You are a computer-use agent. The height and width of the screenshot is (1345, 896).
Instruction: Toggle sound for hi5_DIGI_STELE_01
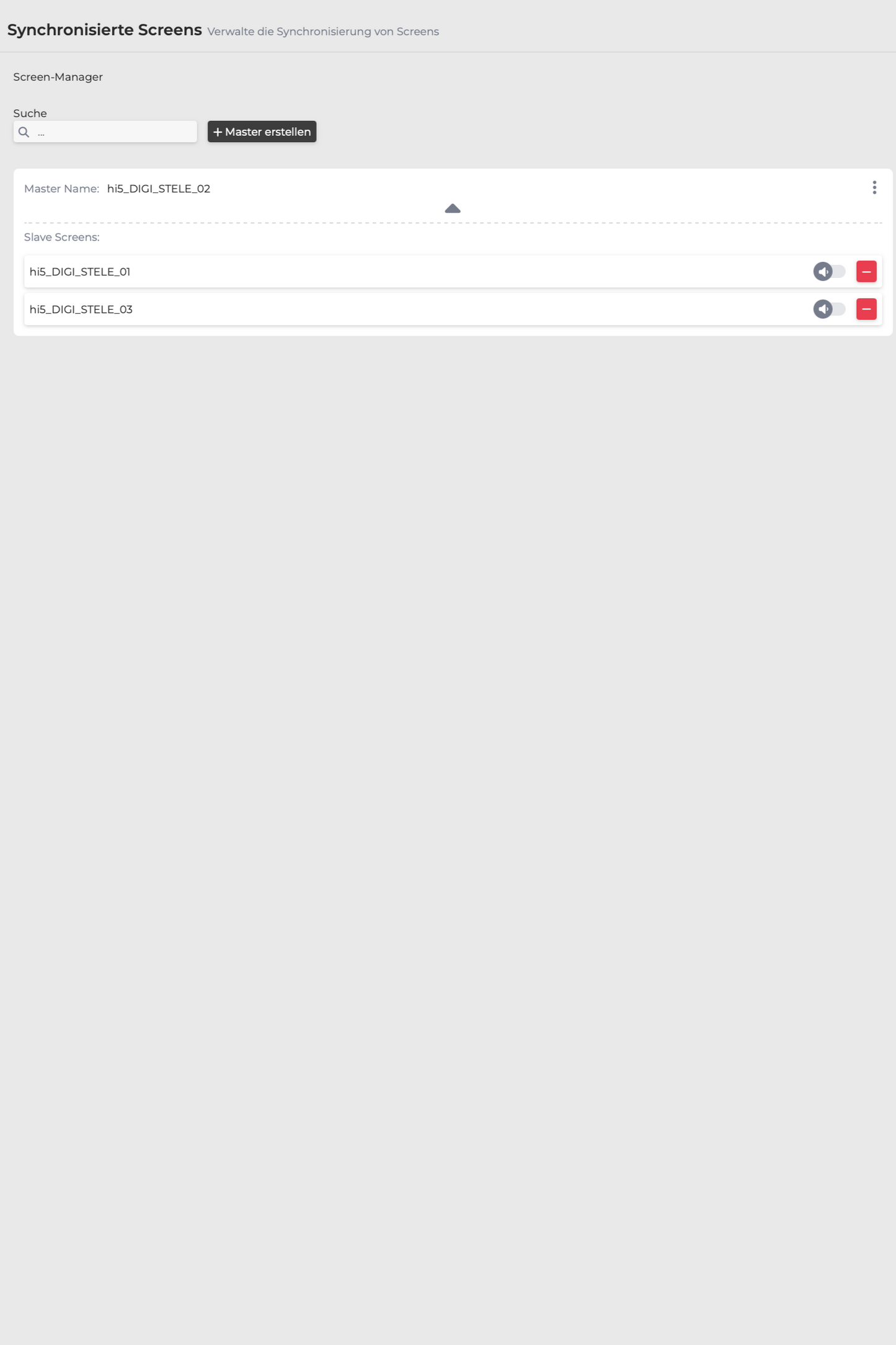(x=829, y=272)
